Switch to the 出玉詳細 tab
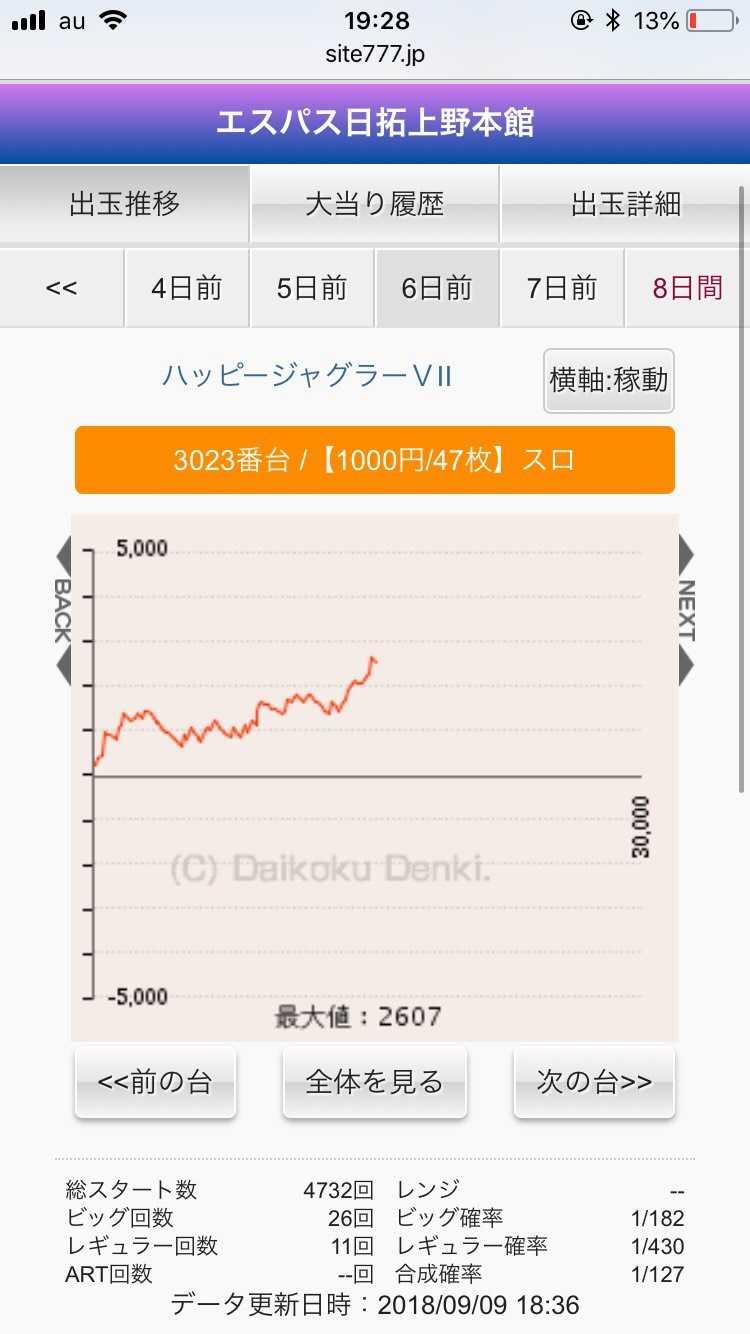The image size is (750, 1334). coord(625,204)
